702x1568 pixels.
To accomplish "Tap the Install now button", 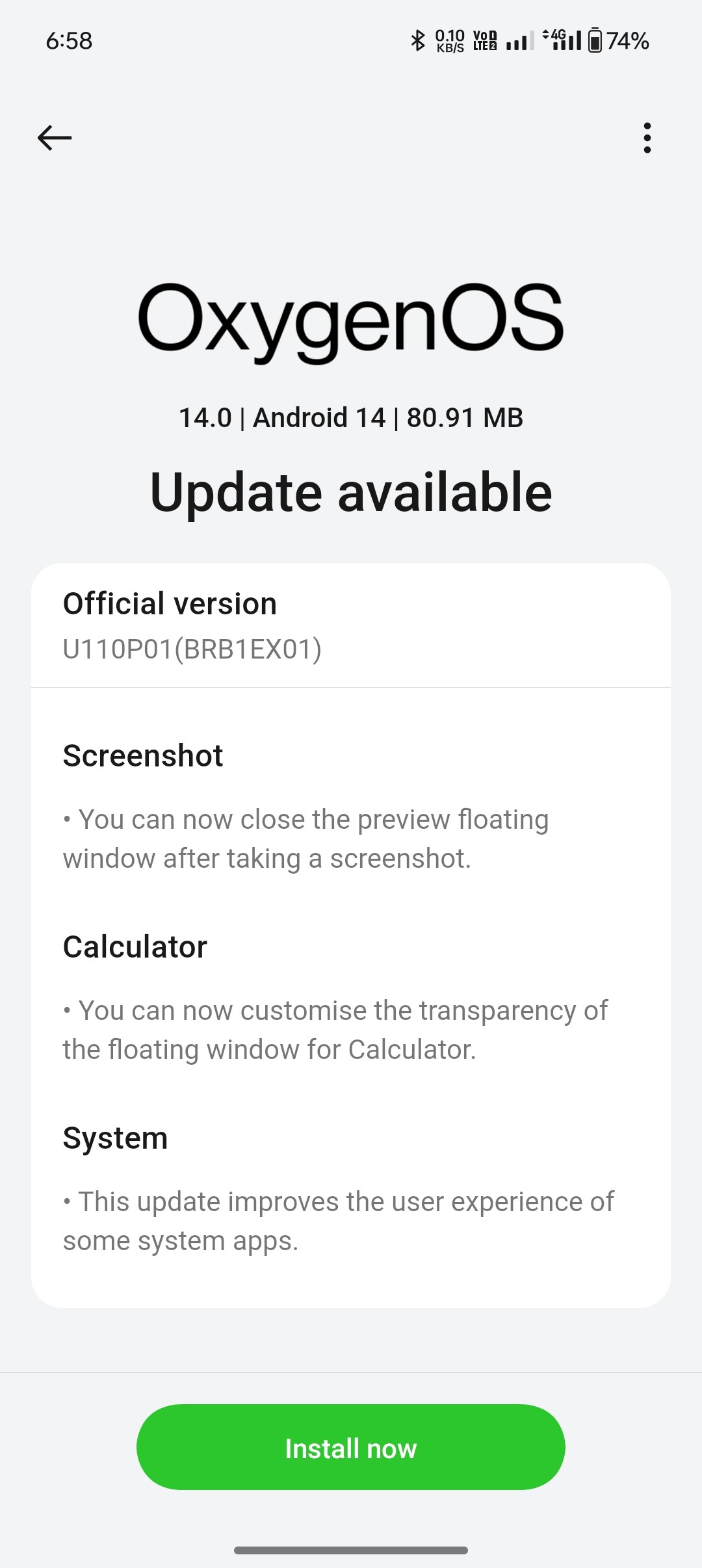I will coord(350,1447).
